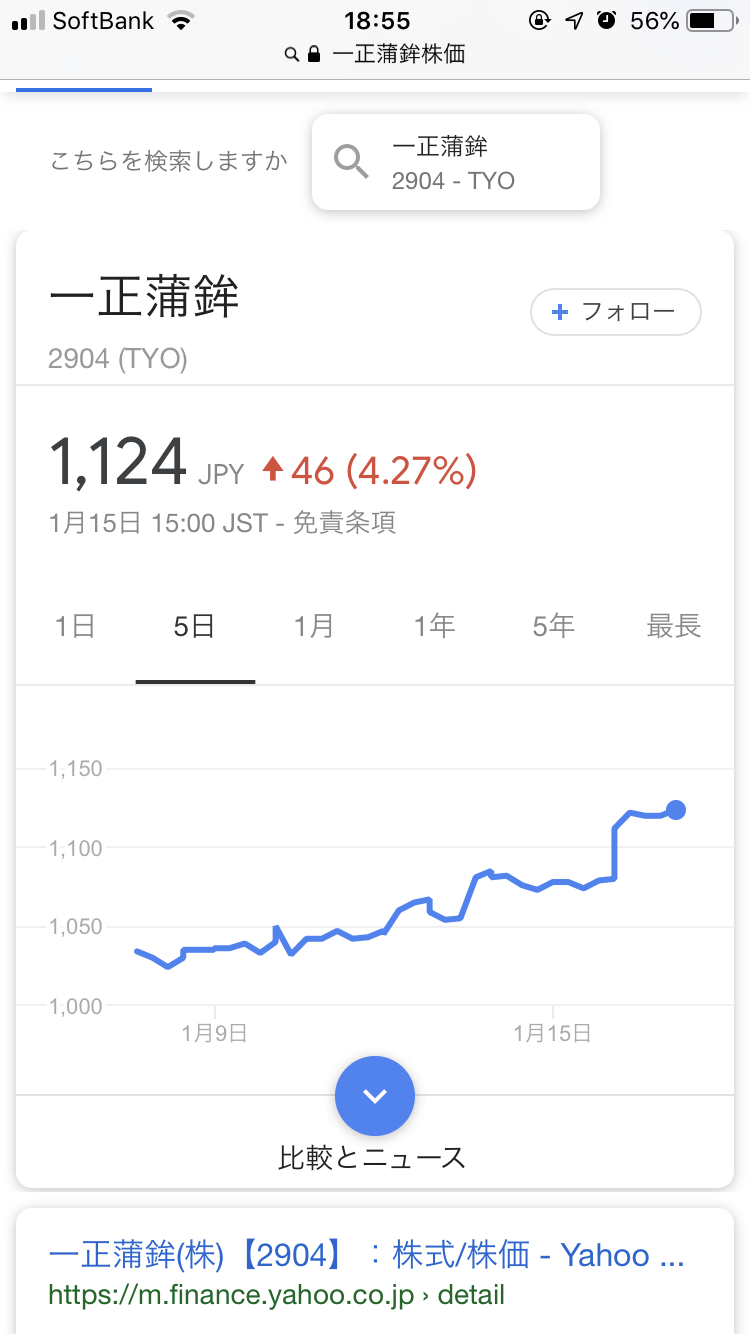Open the 免責条項 disclaimer link
Image resolution: width=750 pixels, height=1334 pixels.
pyautogui.click(x=344, y=523)
